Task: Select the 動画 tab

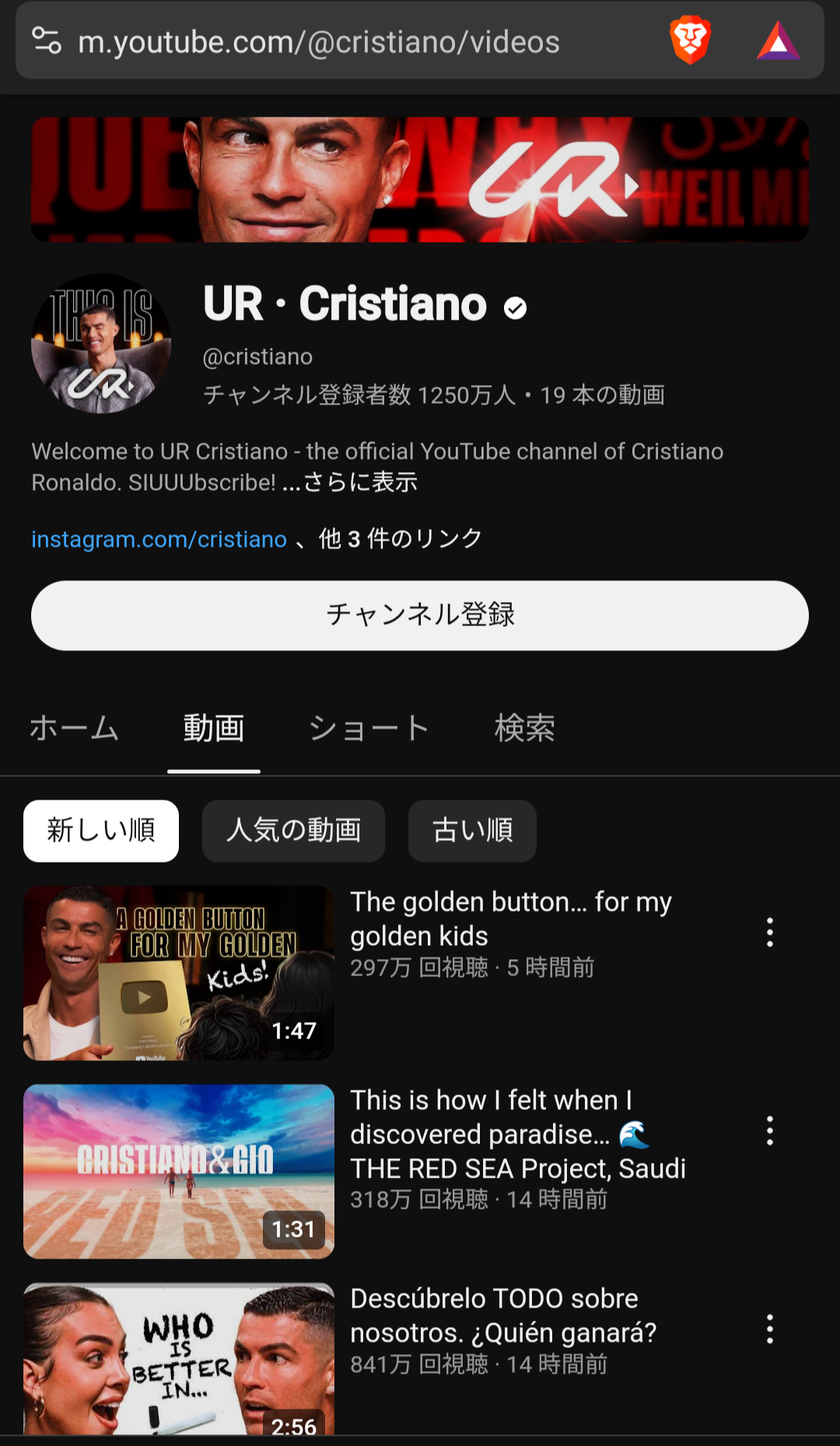Action: point(213,729)
